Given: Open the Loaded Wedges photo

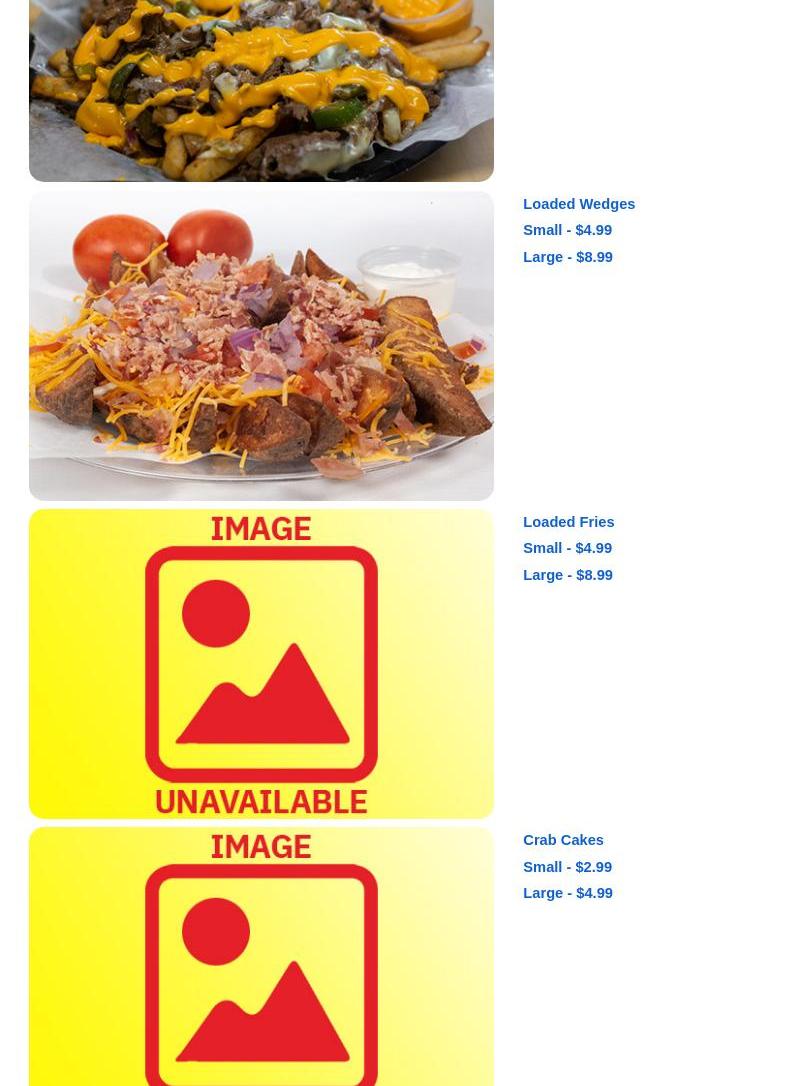Looking at the screenshot, I should 261,345.
